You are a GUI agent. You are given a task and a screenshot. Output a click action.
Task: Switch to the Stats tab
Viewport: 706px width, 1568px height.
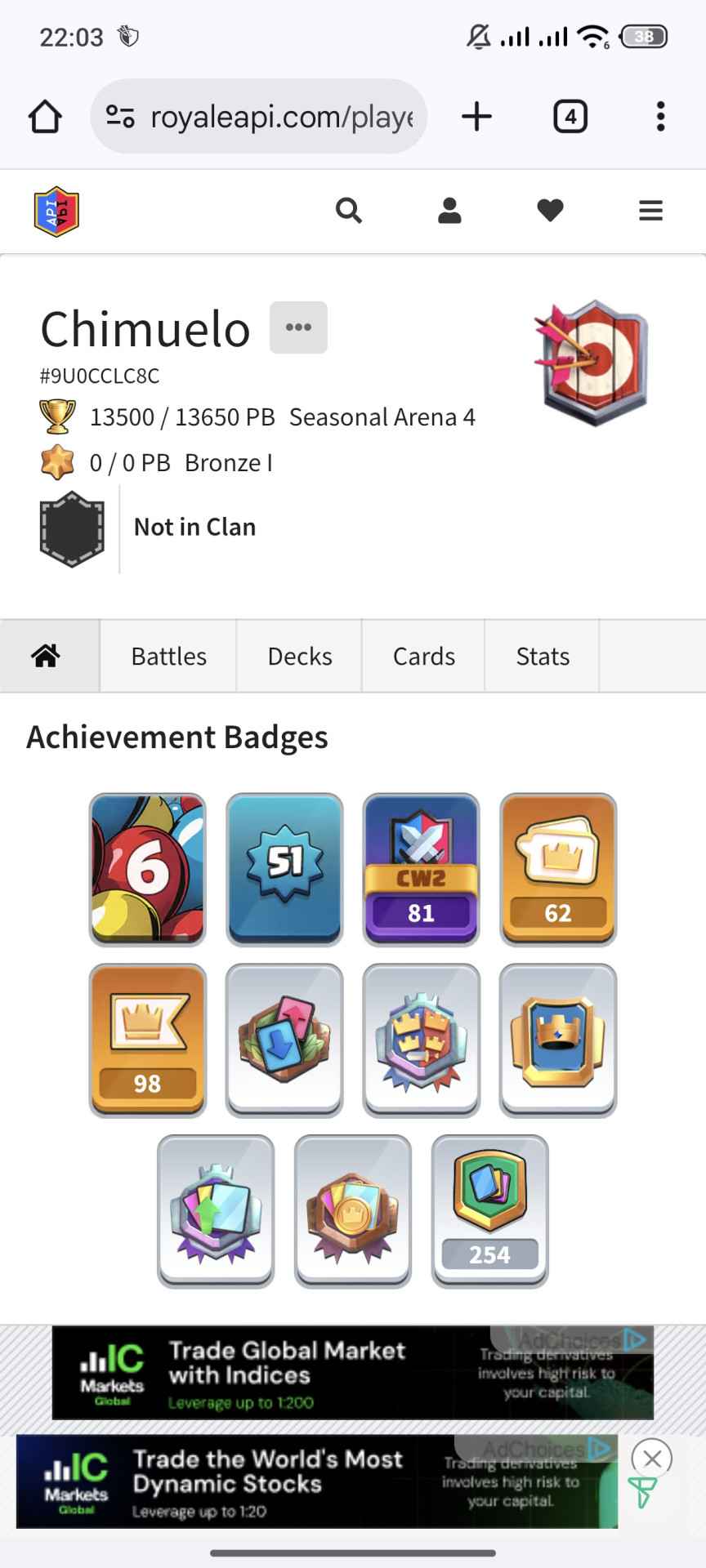coord(543,656)
